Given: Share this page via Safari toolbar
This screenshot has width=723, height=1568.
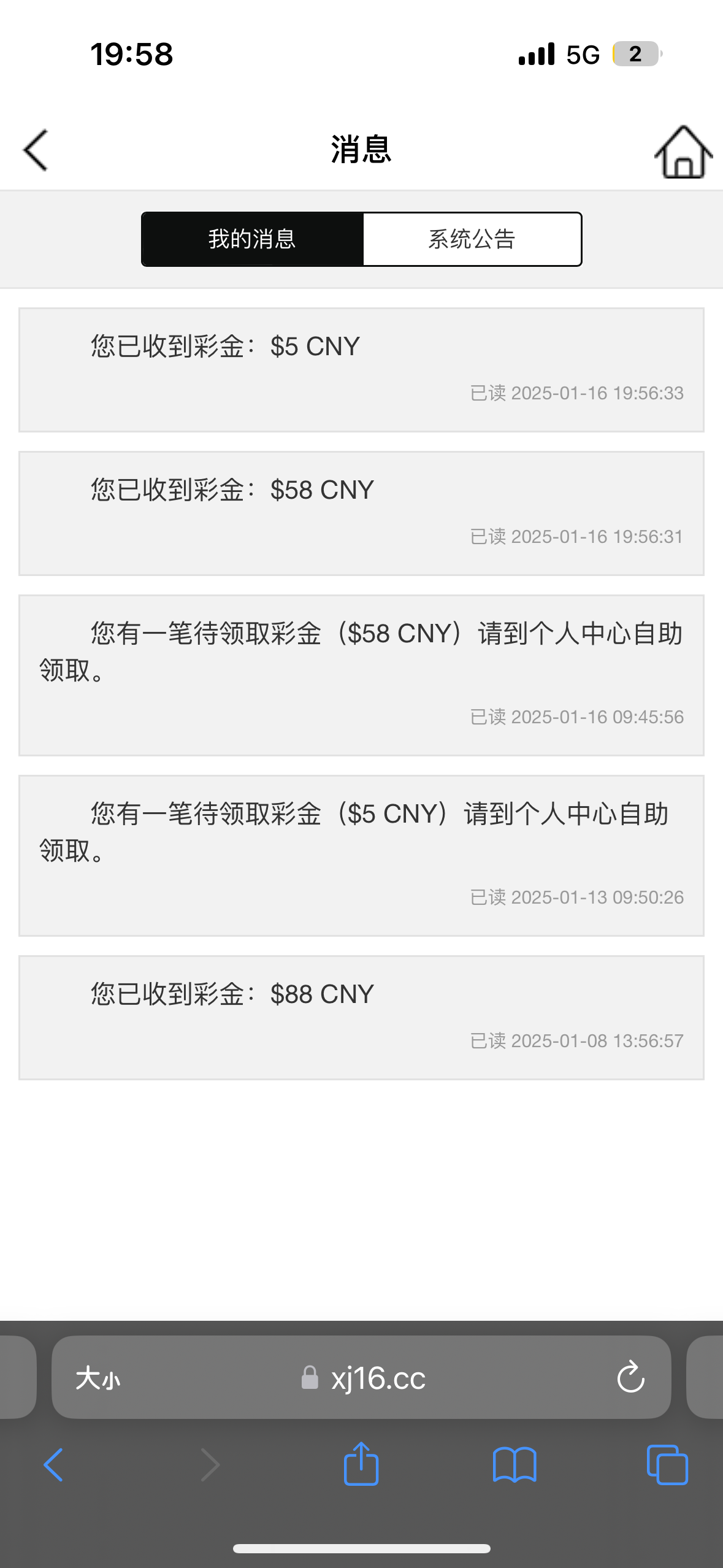Looking at the screenshot, I should click(x=361, y=1464).
